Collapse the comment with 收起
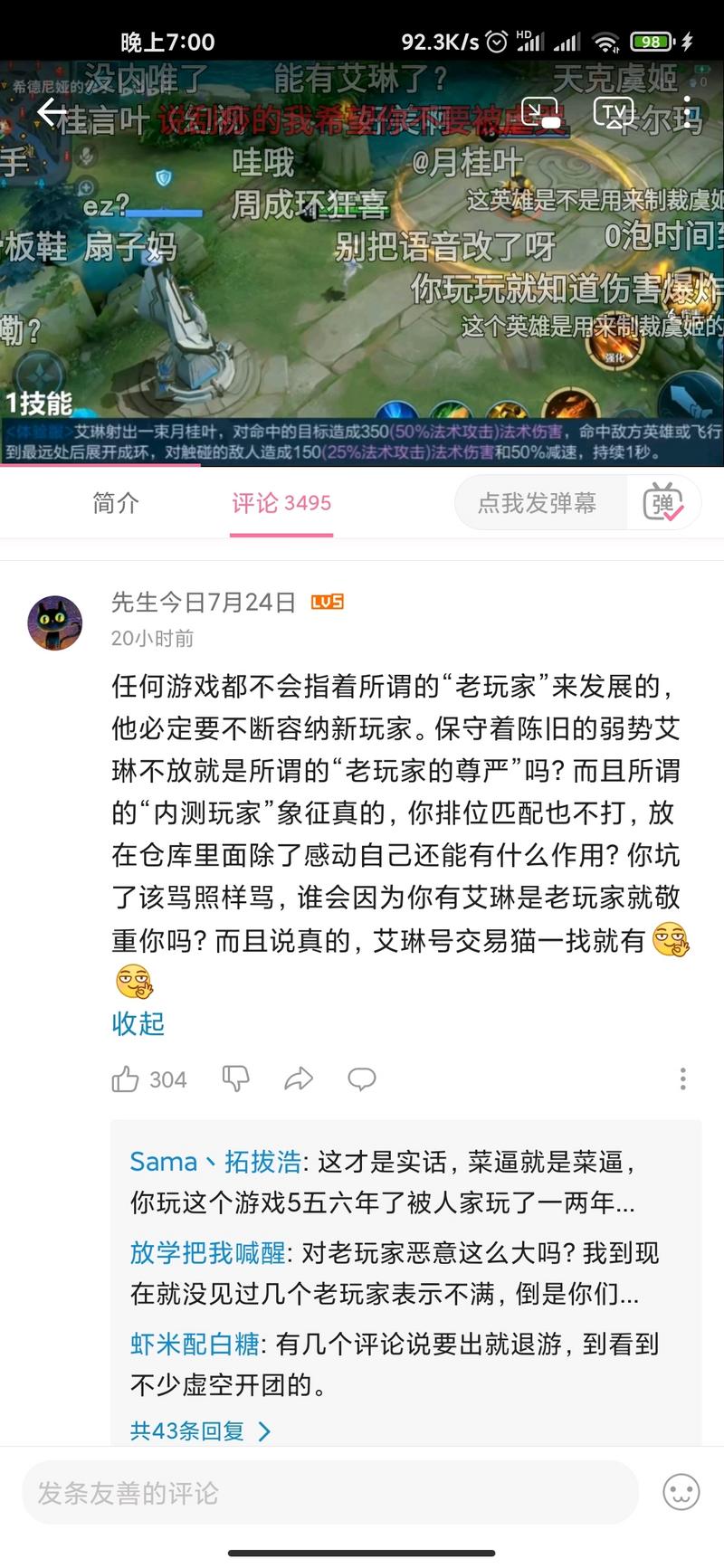724x1568 pixels. [x=138, y=1023]
